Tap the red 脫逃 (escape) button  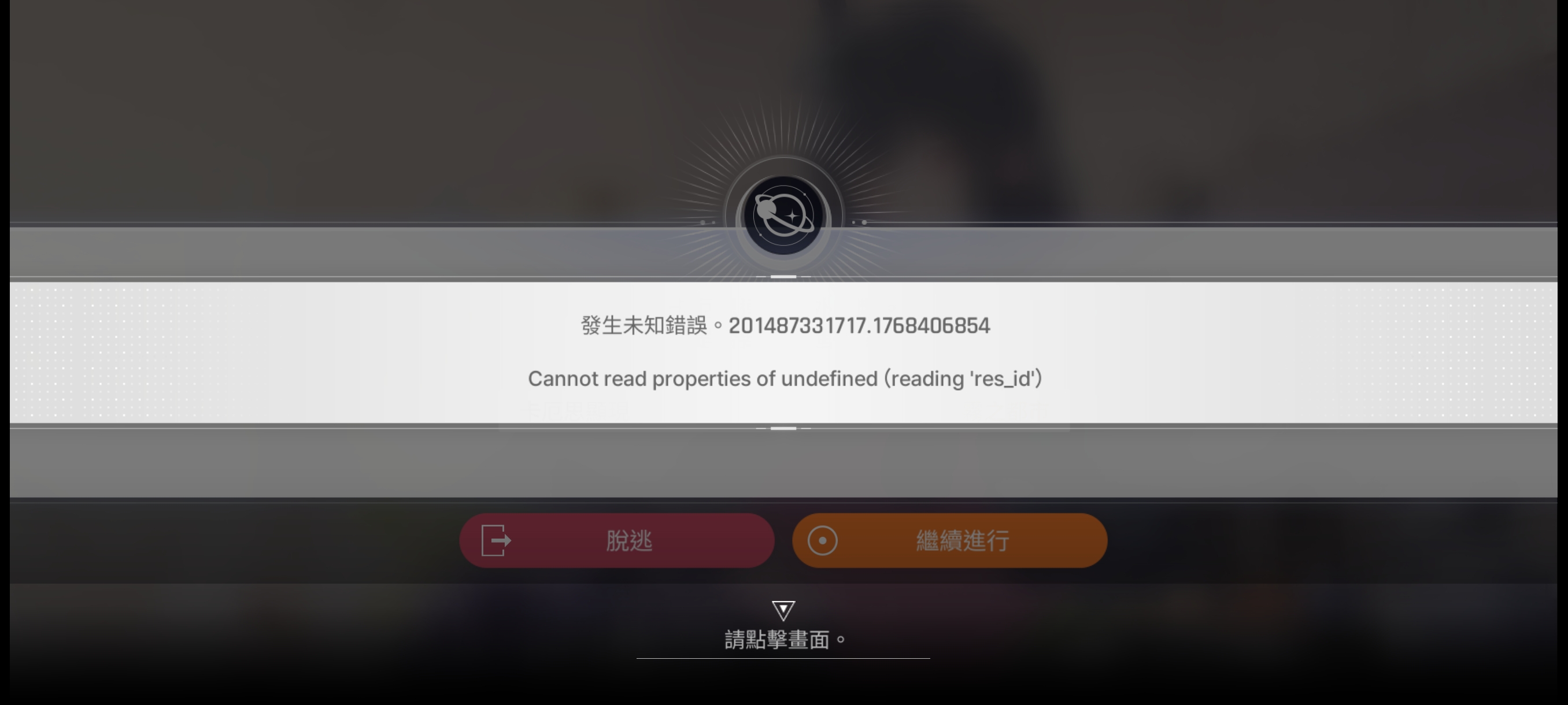[616, 540]
